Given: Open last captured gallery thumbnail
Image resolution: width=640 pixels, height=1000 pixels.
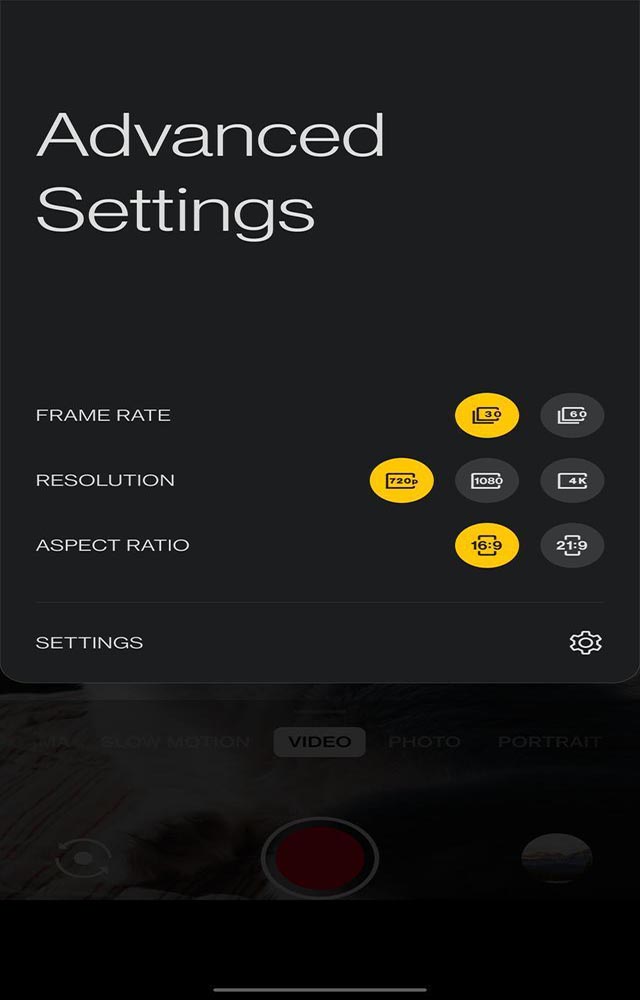Looking at the screenshot, I should [x=557, y=858].
